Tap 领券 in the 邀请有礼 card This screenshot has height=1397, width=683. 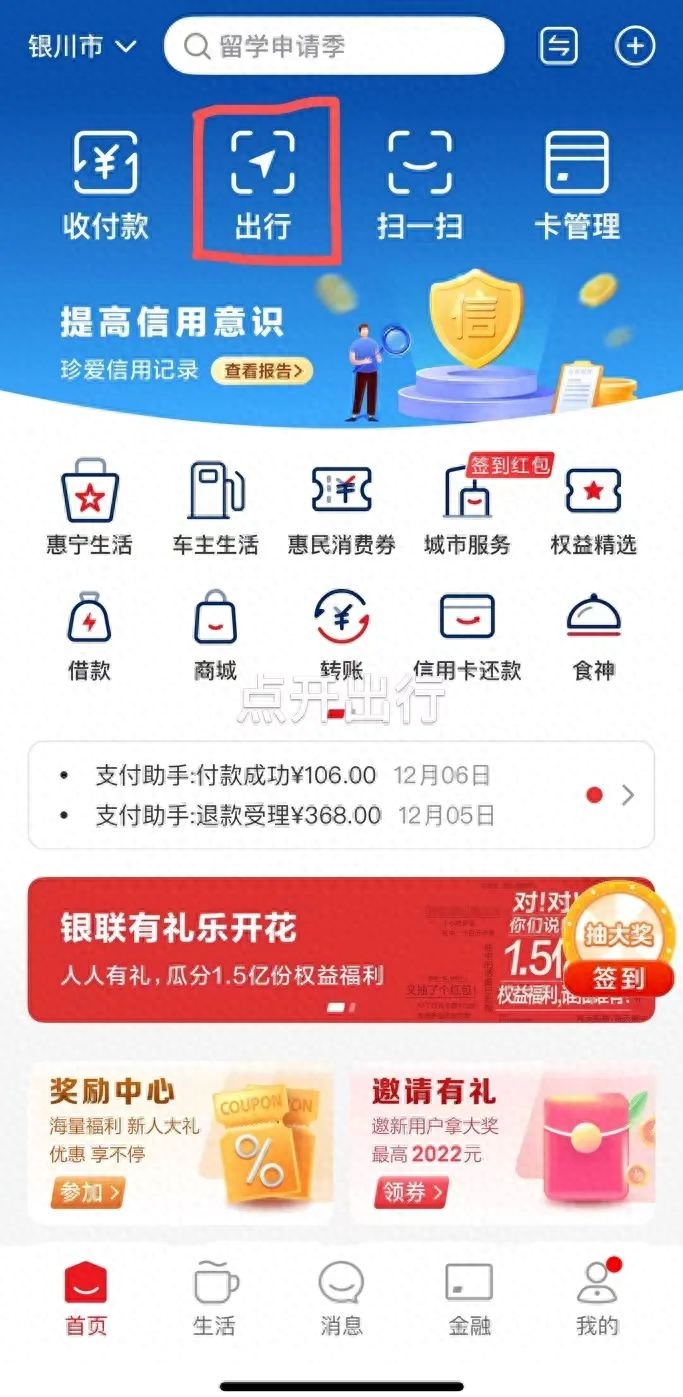point(410,1192)
